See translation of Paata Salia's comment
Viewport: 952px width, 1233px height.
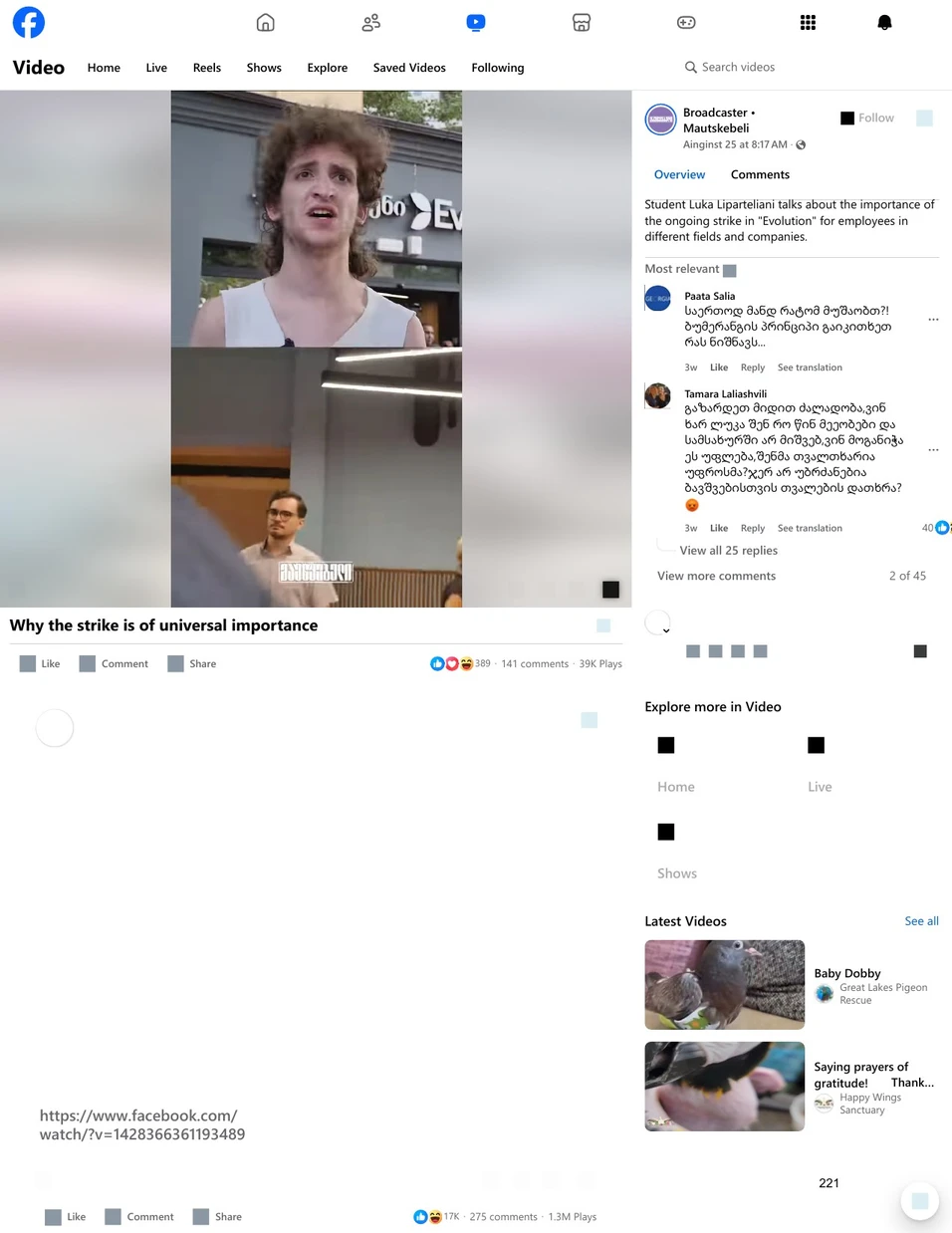[810, 368]
